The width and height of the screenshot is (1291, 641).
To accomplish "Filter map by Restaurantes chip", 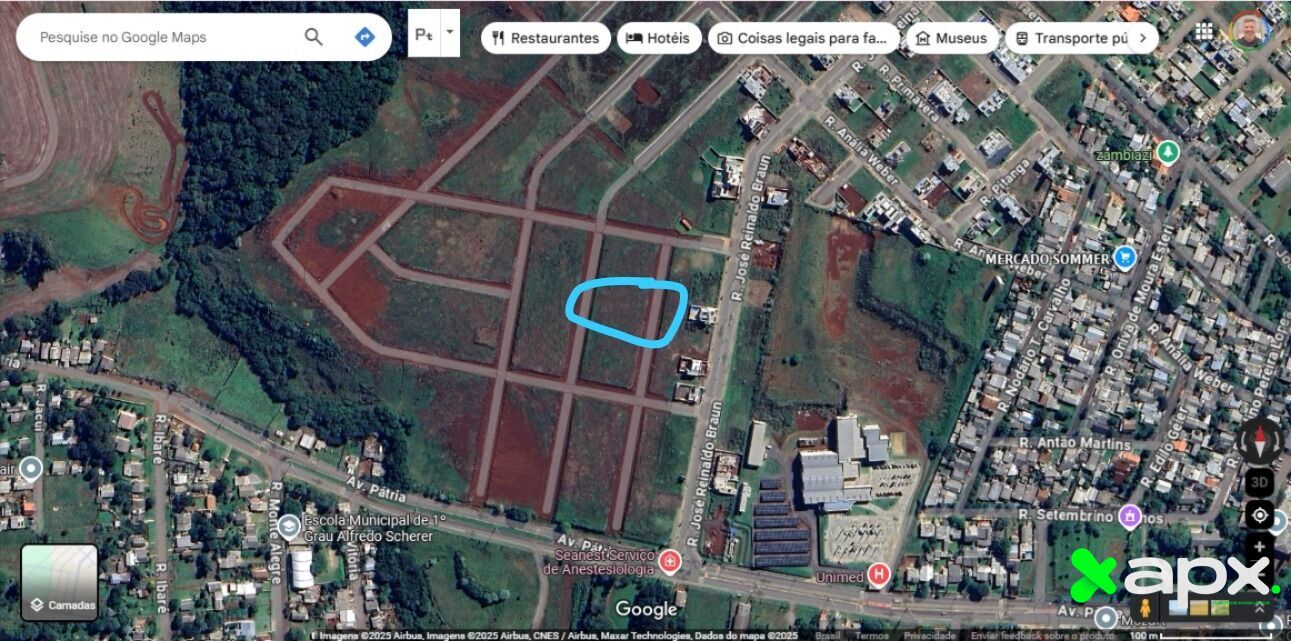I will (546, 38).
